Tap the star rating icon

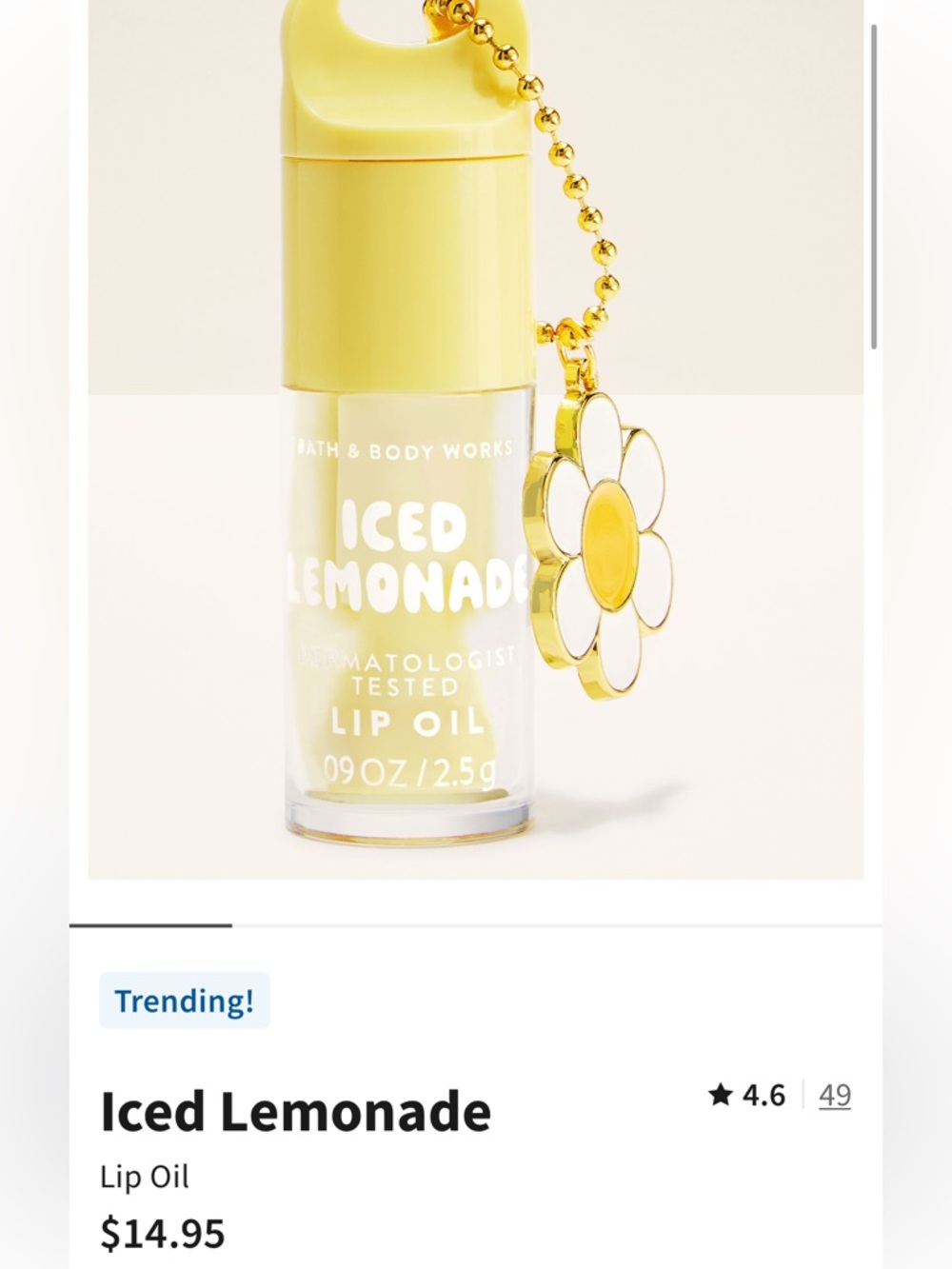[723, 1094]
